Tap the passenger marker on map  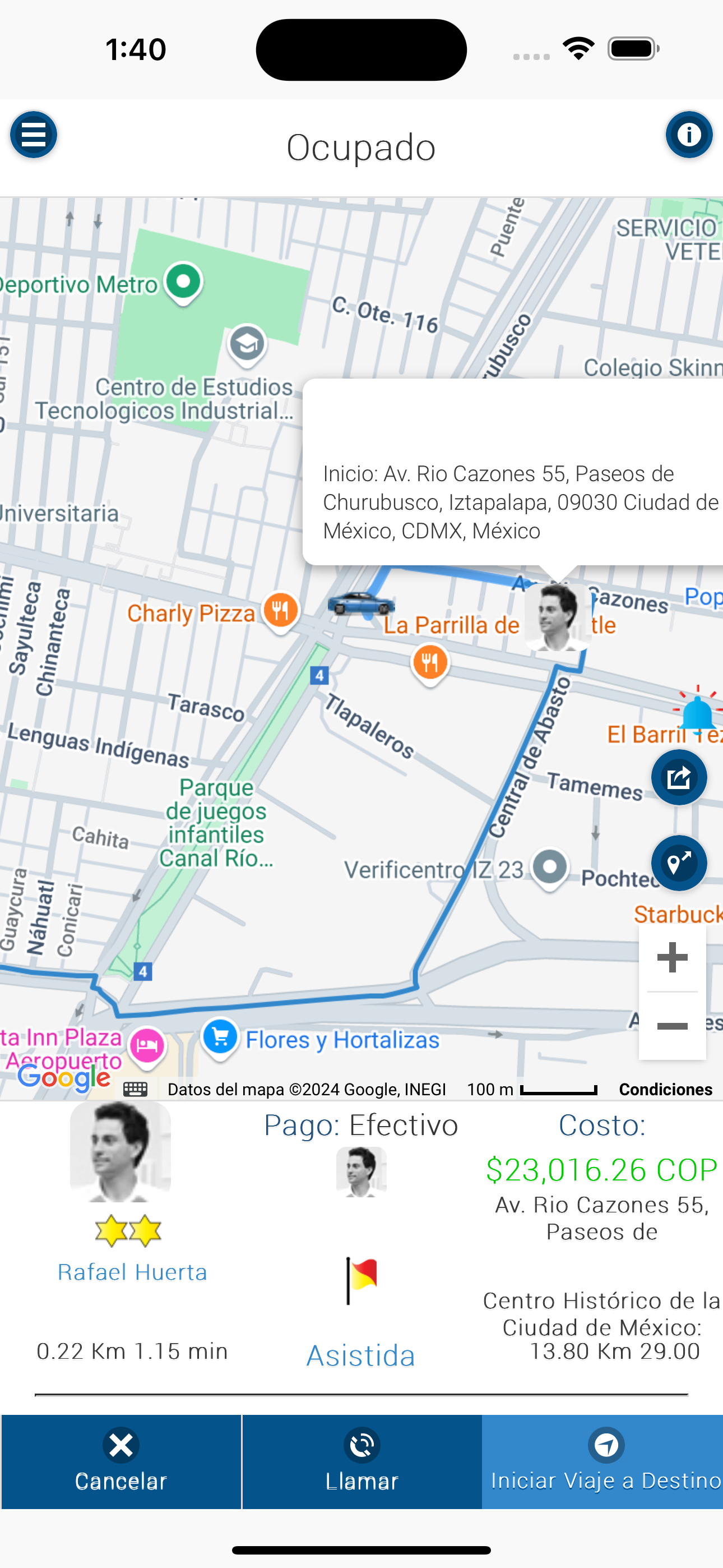pos(558,617)
